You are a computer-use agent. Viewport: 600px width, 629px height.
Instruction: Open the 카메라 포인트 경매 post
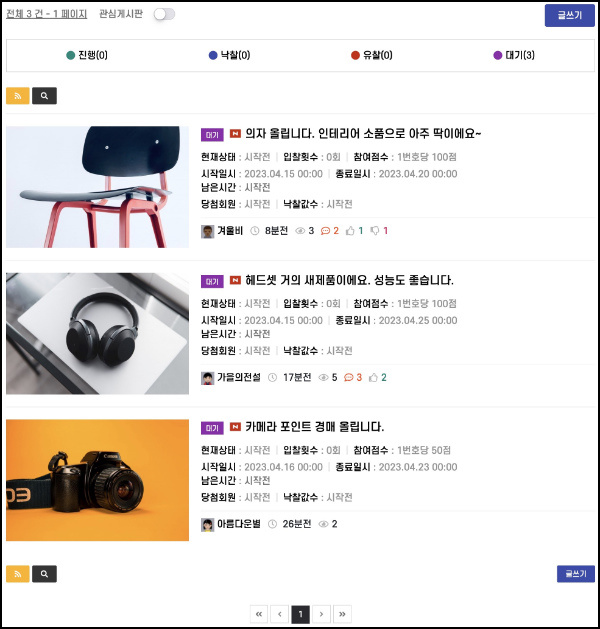[314, 427]
